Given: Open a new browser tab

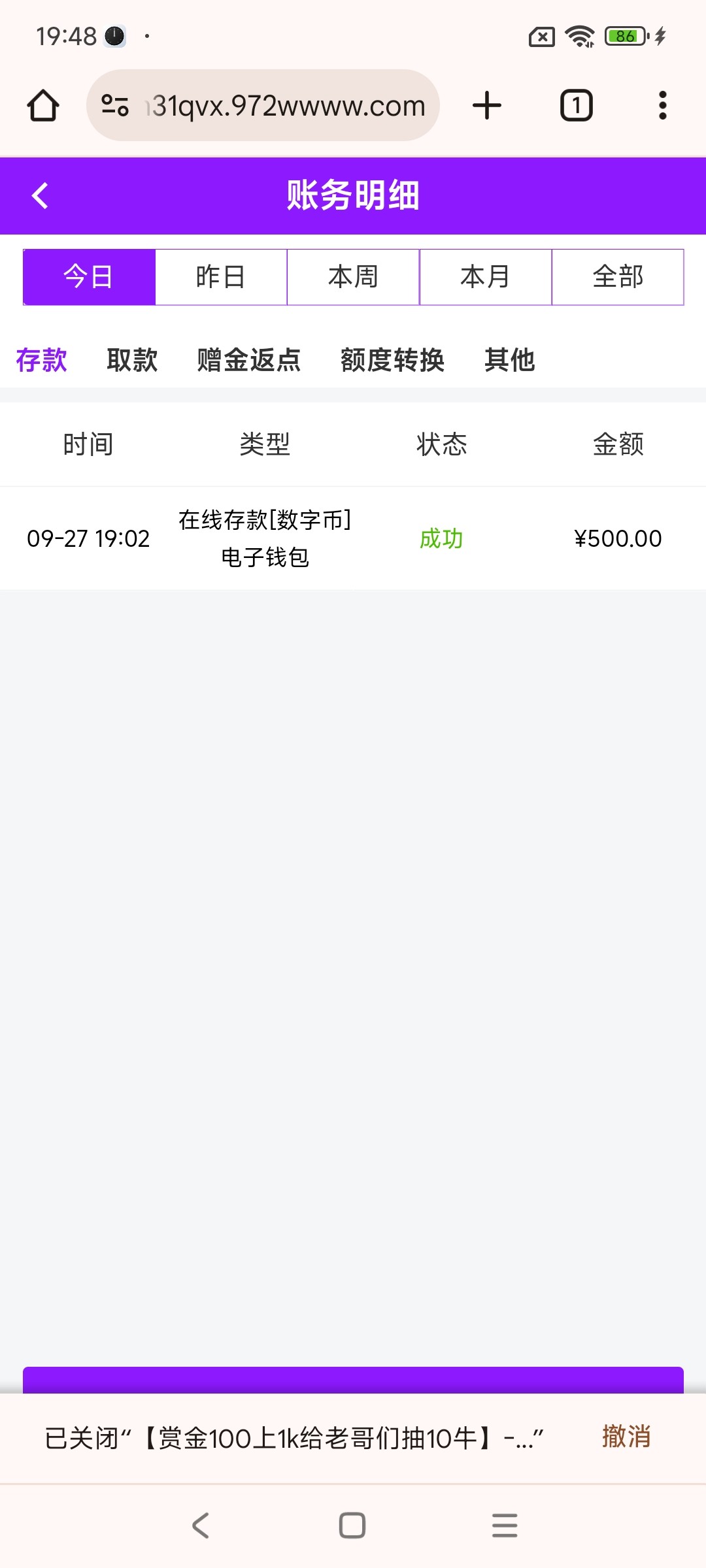Looking at the screenshot, I should pos(487,106).
